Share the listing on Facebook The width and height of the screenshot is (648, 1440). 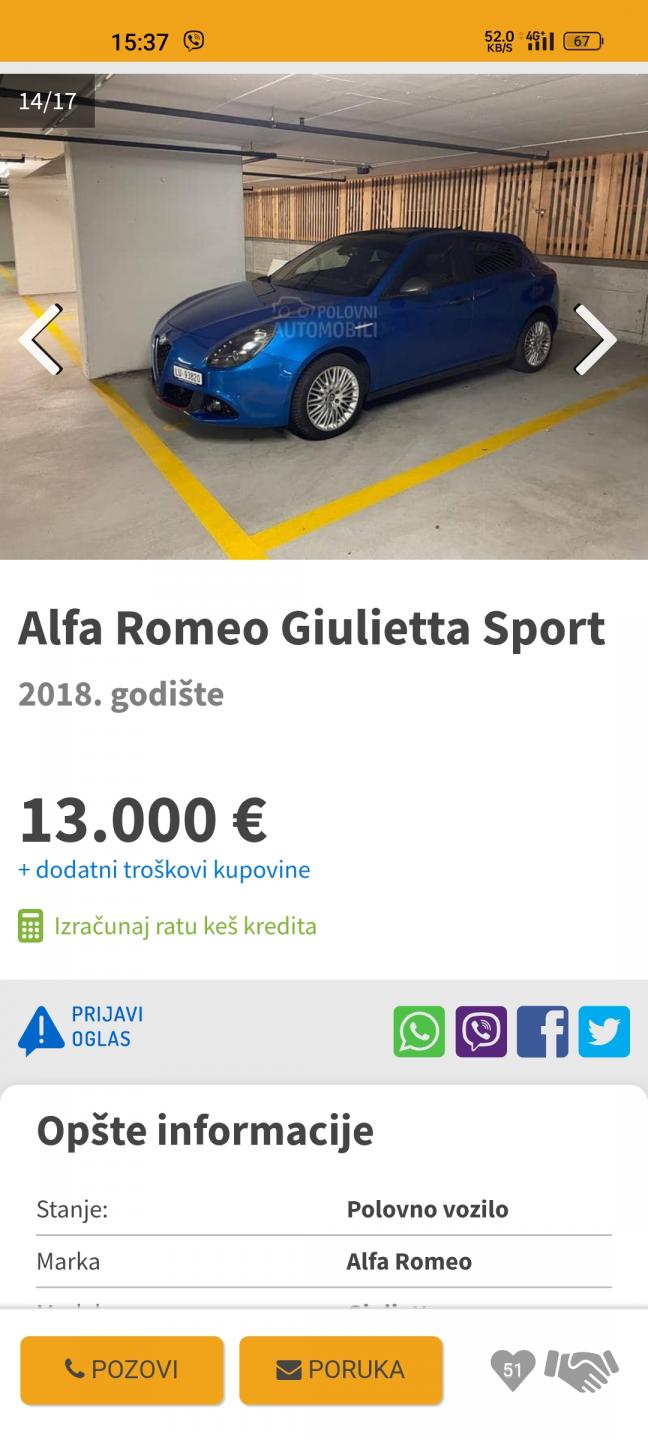point(543,1031)
